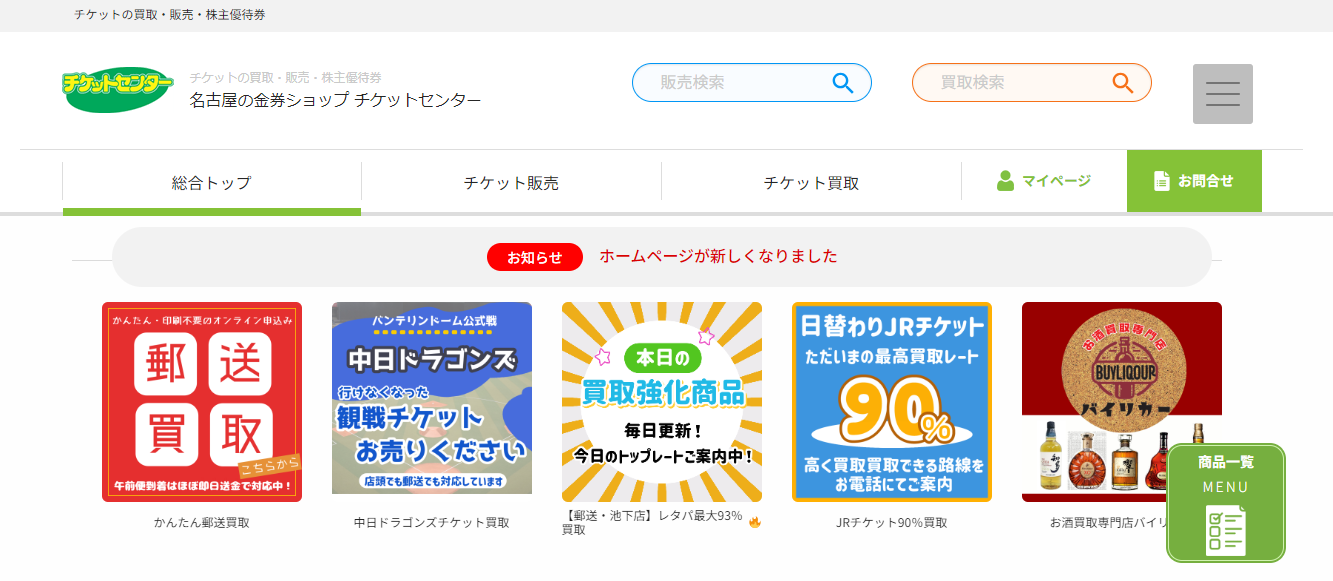Switch to the 総合トップ tab
This screenshot has width=1333, height=581.
pyautogui.click(x=211, y=183)
